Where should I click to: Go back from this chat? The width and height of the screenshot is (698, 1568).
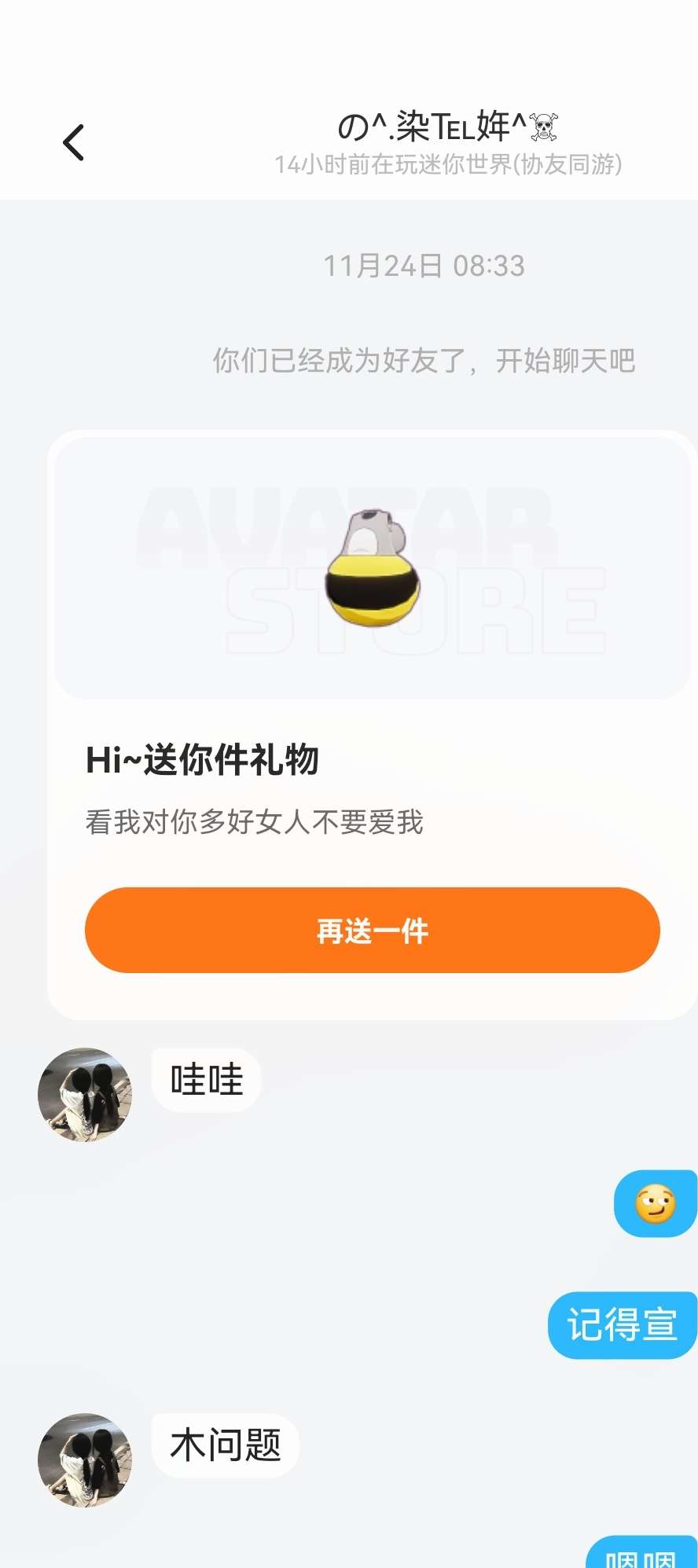tap(74, 143)
